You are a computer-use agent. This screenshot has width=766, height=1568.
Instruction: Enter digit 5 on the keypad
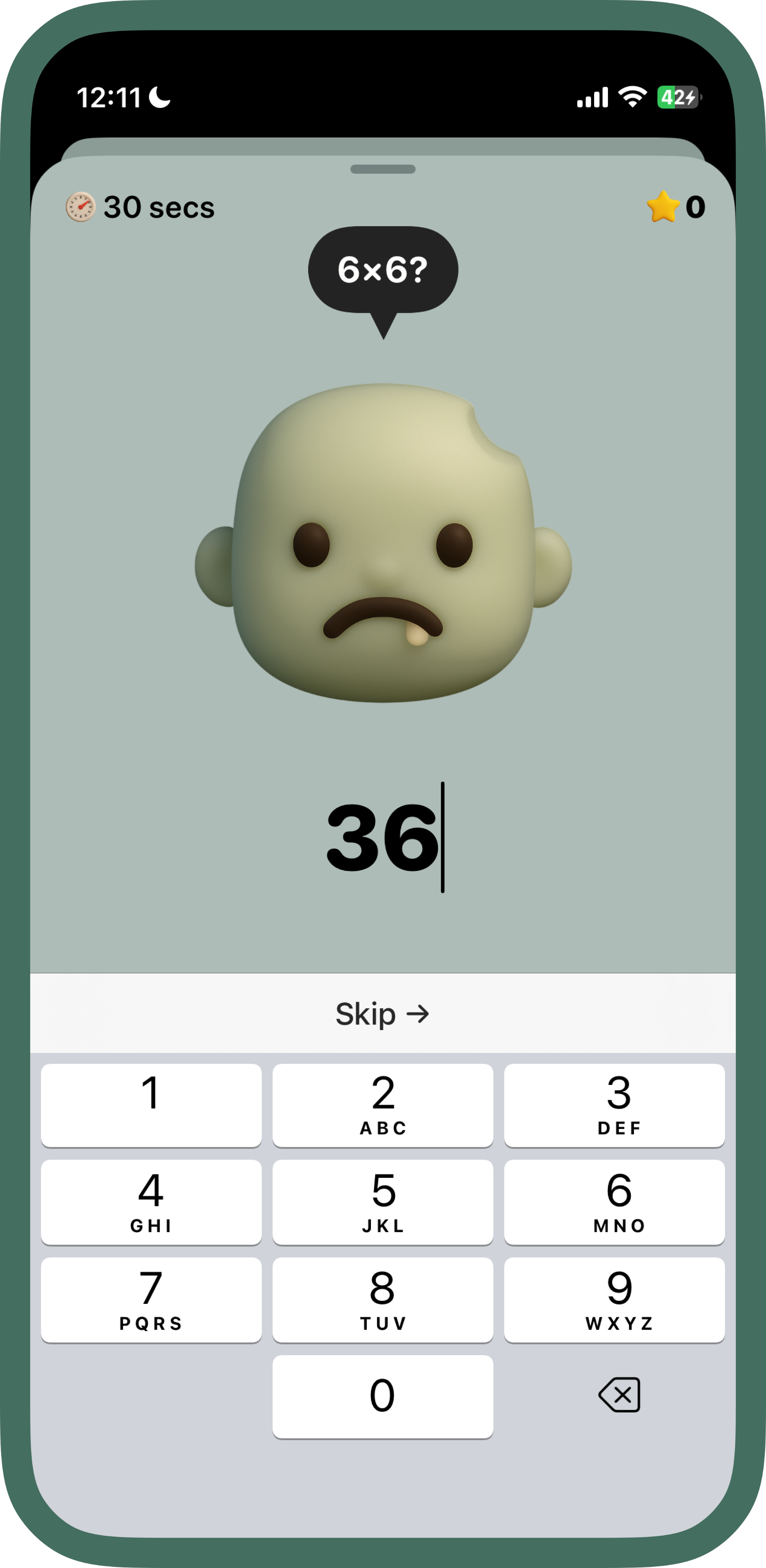pyautogui.click(x=382, y=1202)
